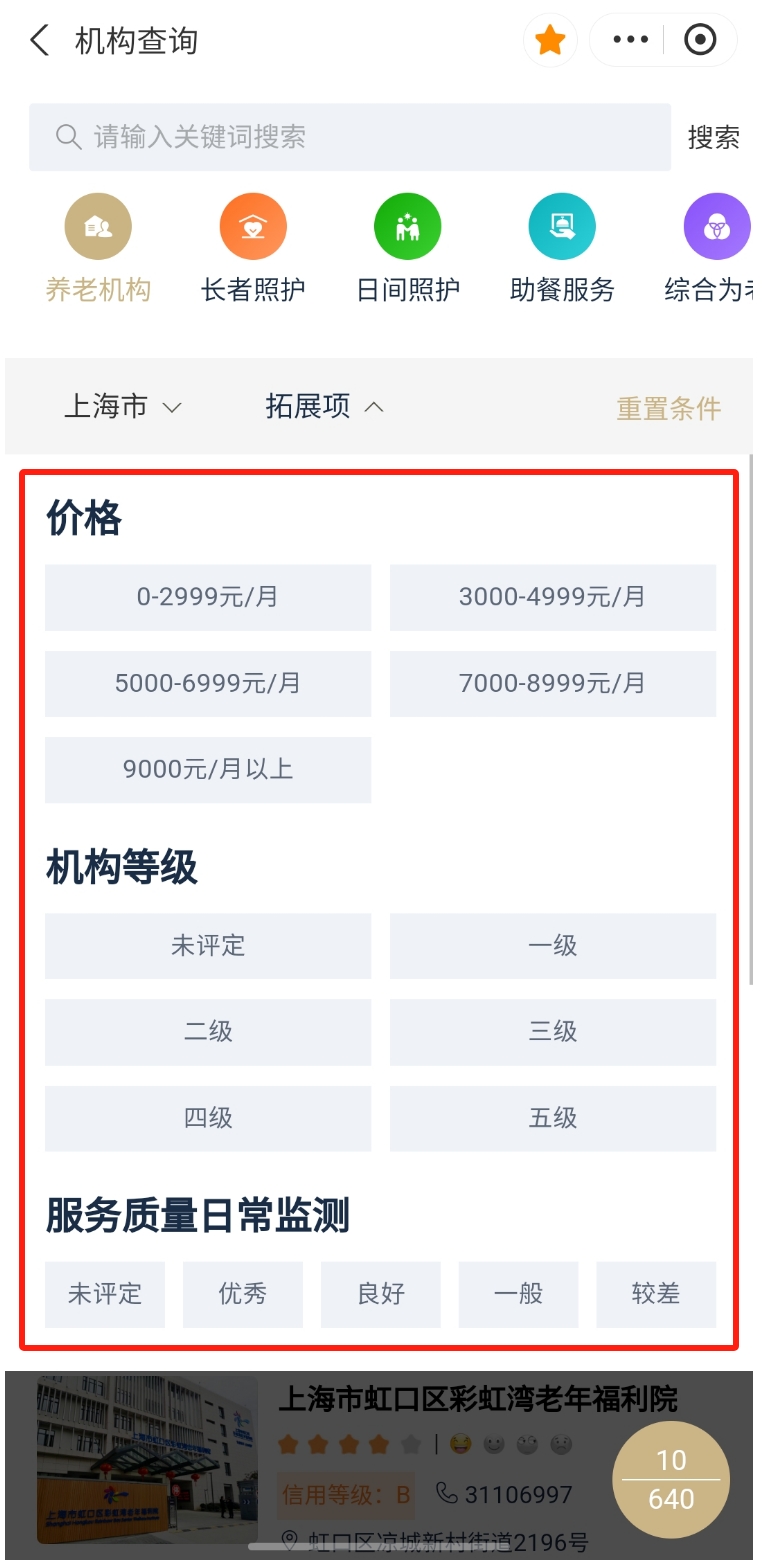The height and width of the screenshot is (1561, 763).
Task: Collapse the 拓展项 filter panel
Action: point(324,407)
